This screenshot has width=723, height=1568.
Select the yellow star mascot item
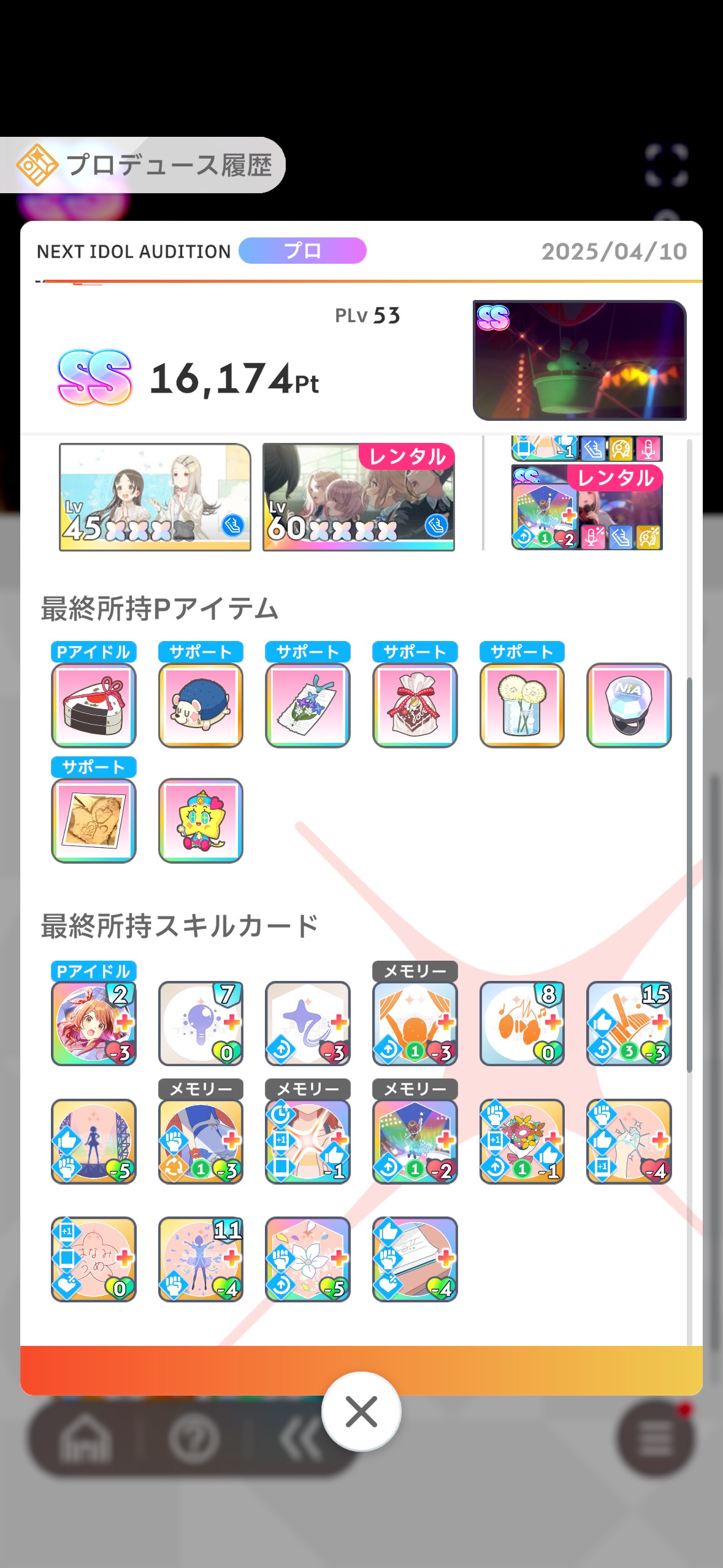tap(201, 821)
